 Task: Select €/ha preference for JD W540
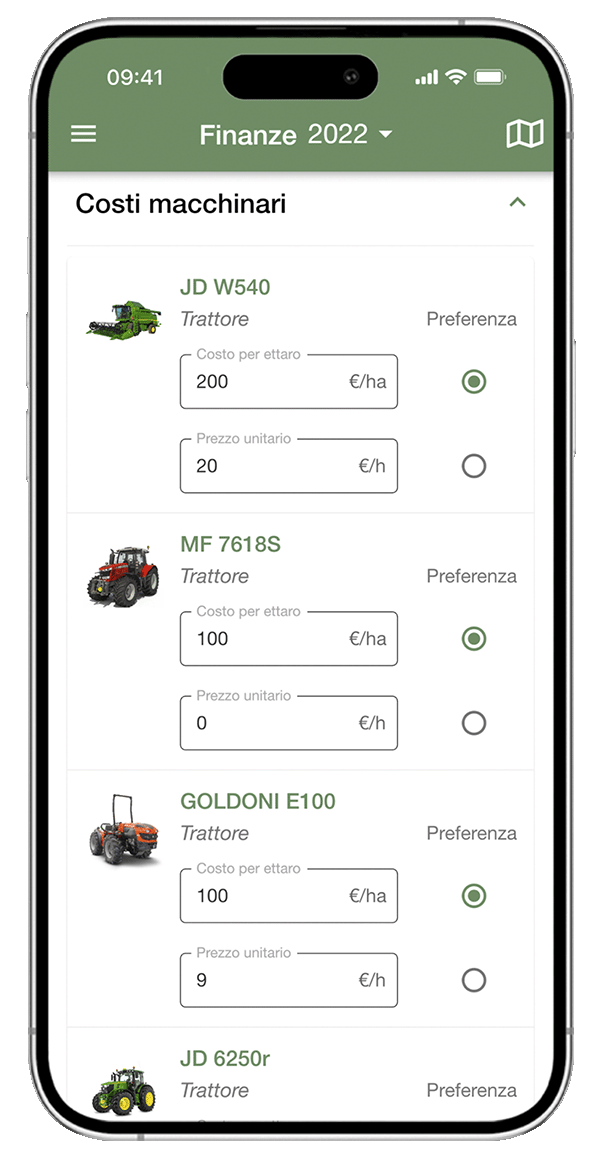474,381
